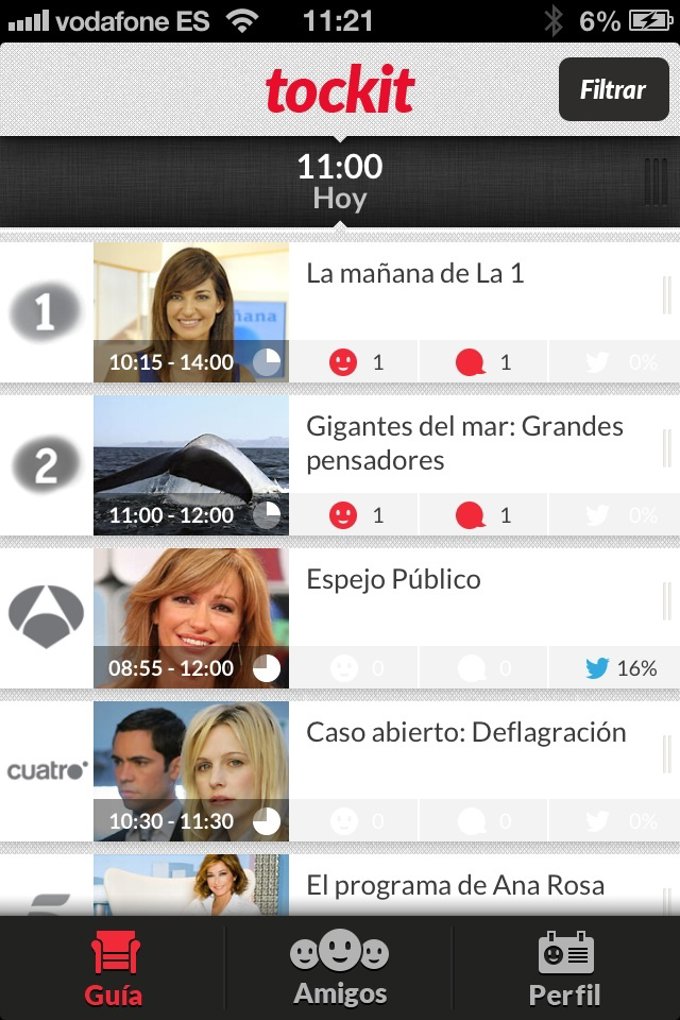Select the Guía tab
680x1020 pixels.
(114, 967)
